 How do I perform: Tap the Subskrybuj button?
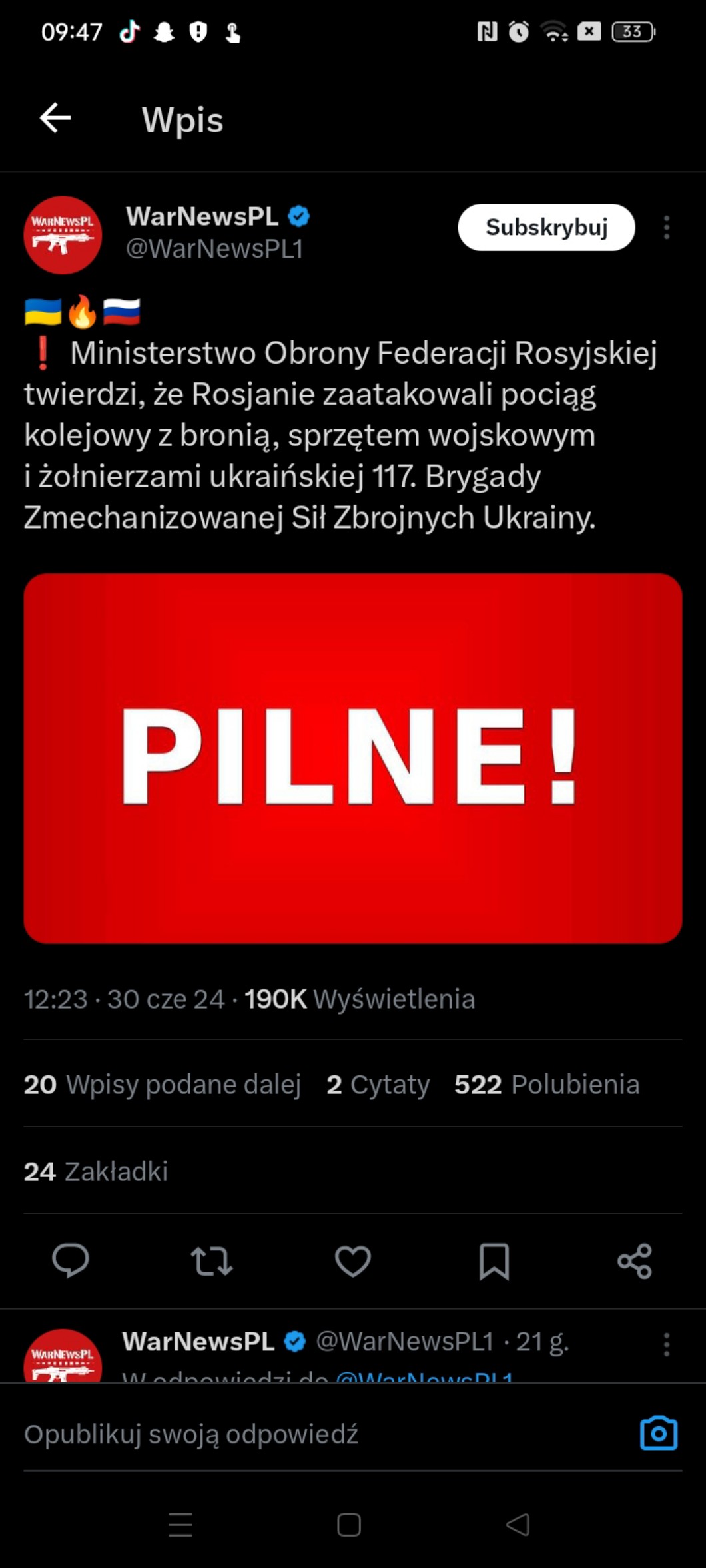click(x=546, y=228)
